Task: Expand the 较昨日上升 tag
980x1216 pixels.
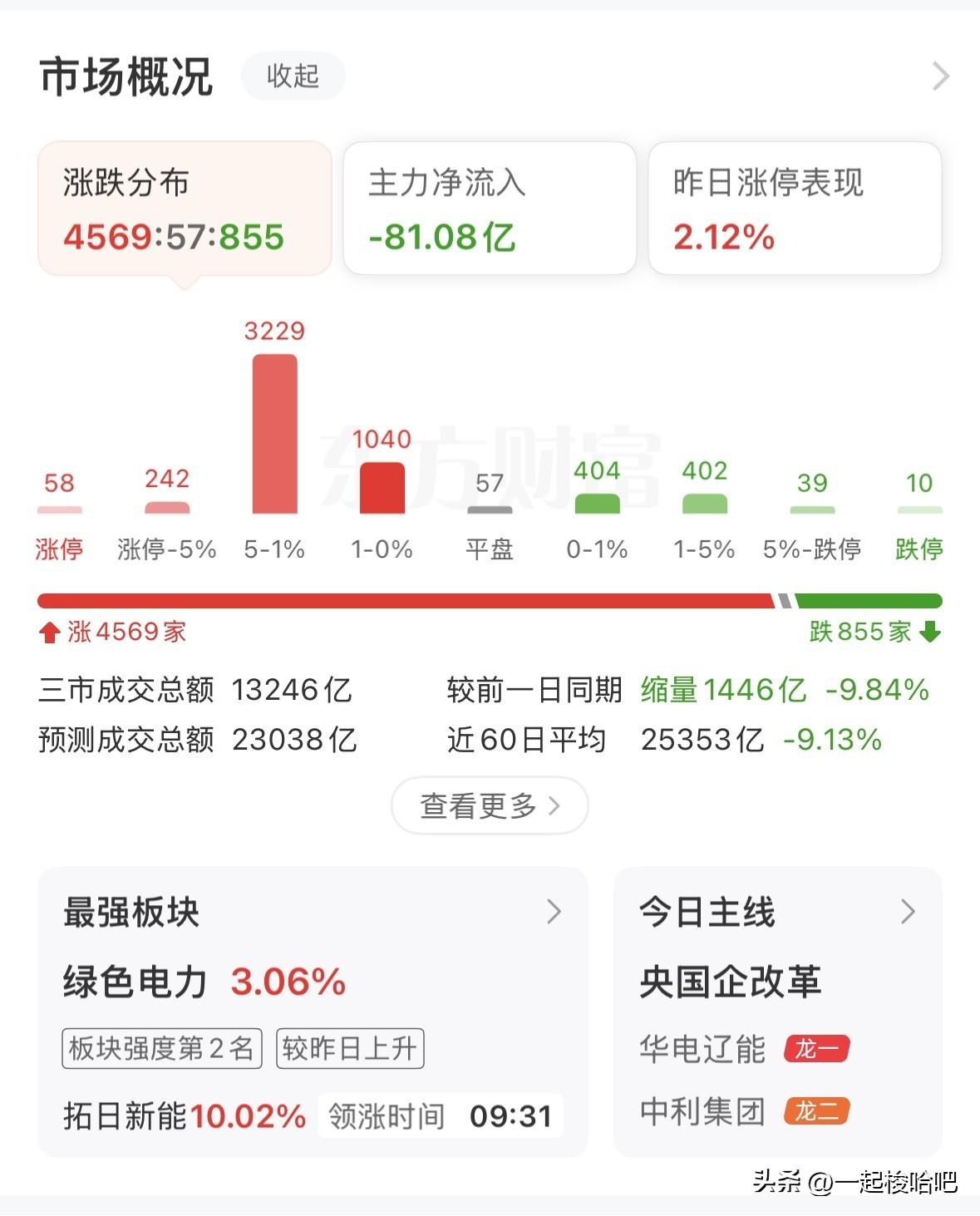Action: coord(349,1050)
